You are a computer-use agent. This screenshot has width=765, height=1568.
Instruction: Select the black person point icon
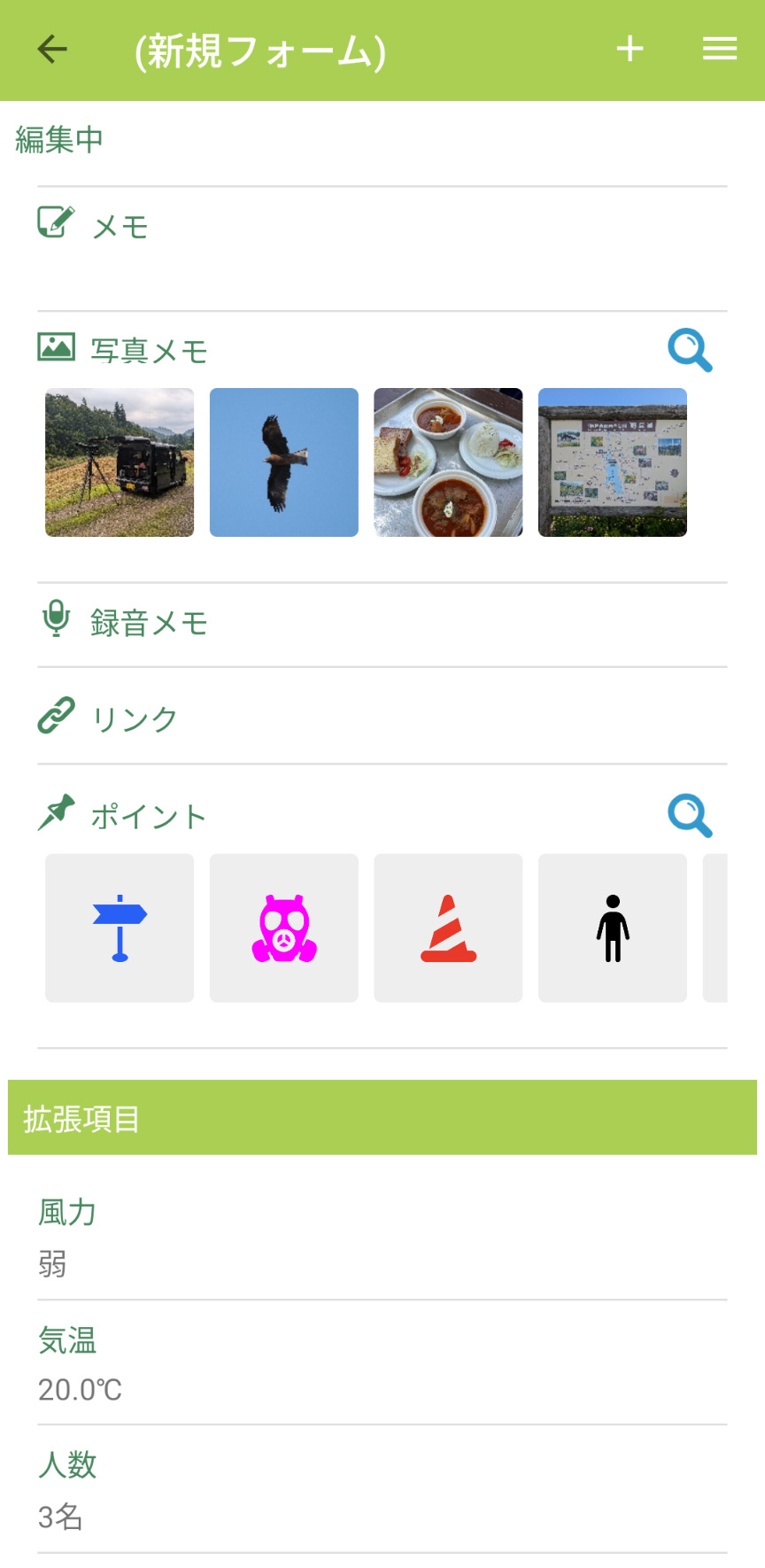613,928
